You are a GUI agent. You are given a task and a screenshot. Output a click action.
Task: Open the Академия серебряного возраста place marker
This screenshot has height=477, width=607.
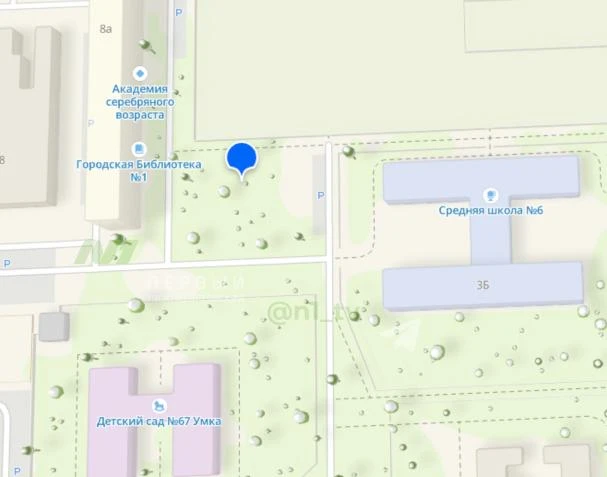point(138,73)
